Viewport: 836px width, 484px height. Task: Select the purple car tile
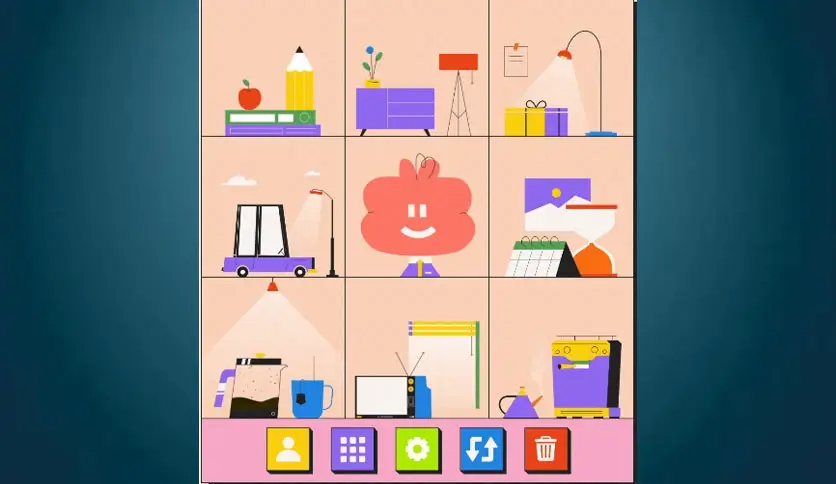tap(273, 208)
